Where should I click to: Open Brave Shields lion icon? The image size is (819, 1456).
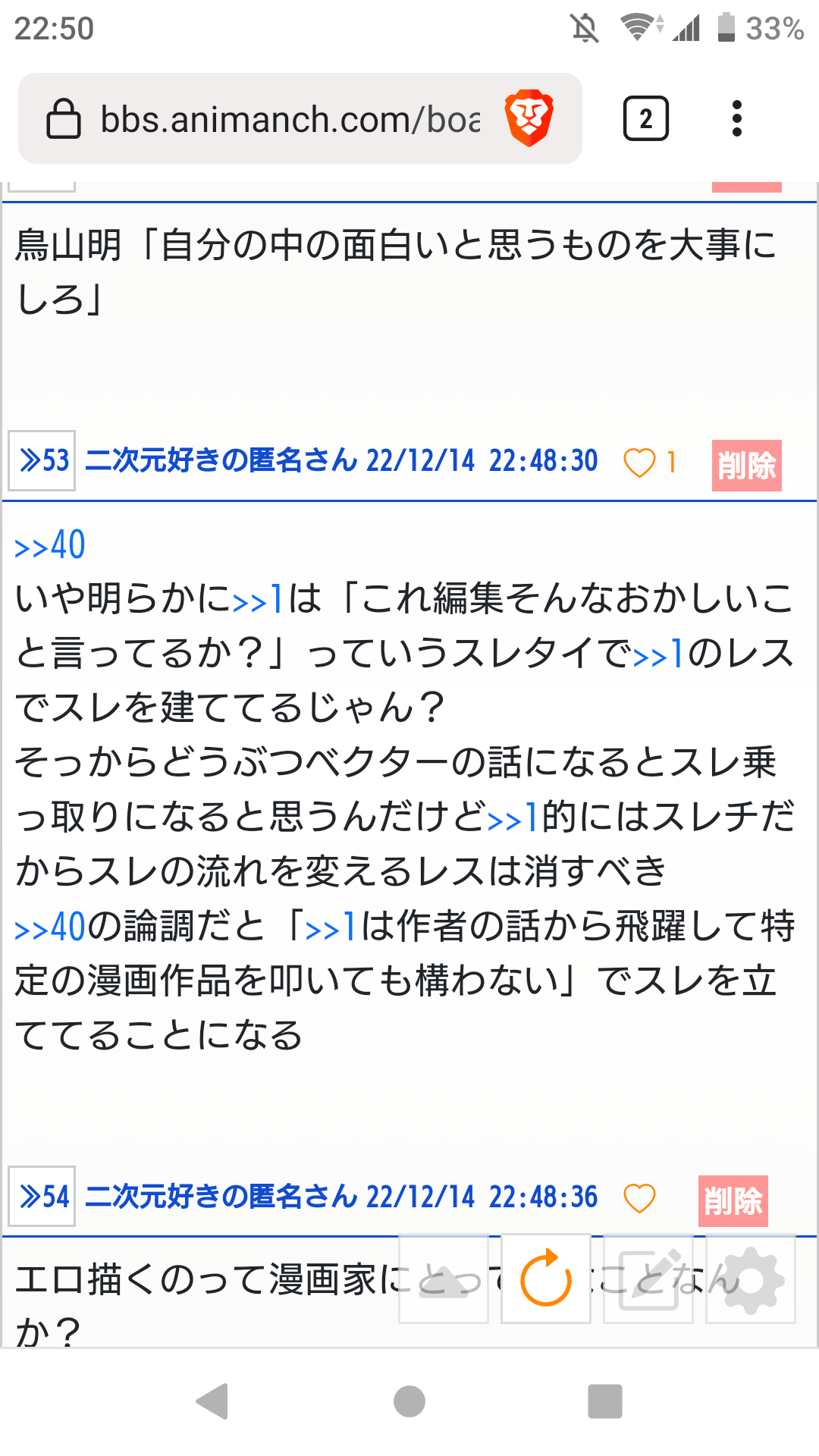[x=529, y=118]
